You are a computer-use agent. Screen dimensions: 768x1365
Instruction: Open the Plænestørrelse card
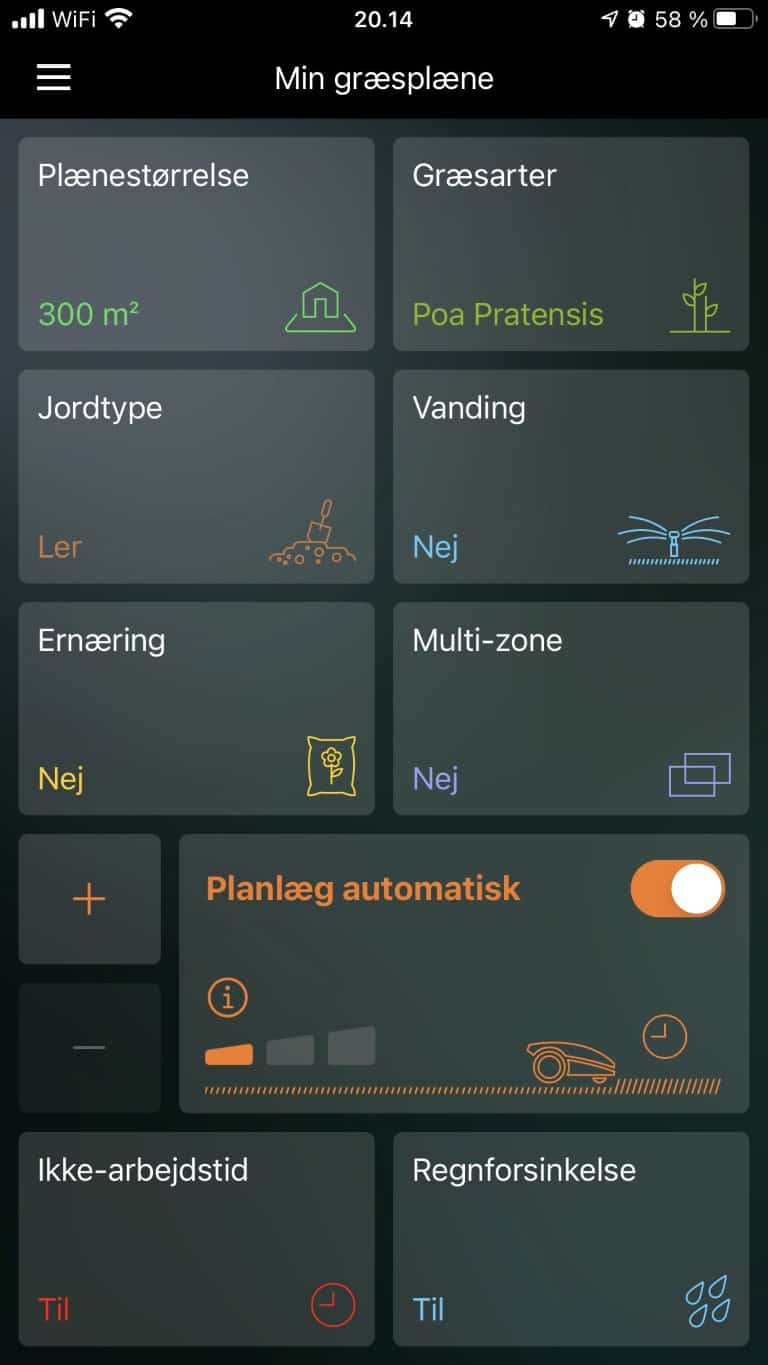pos(196,244)
